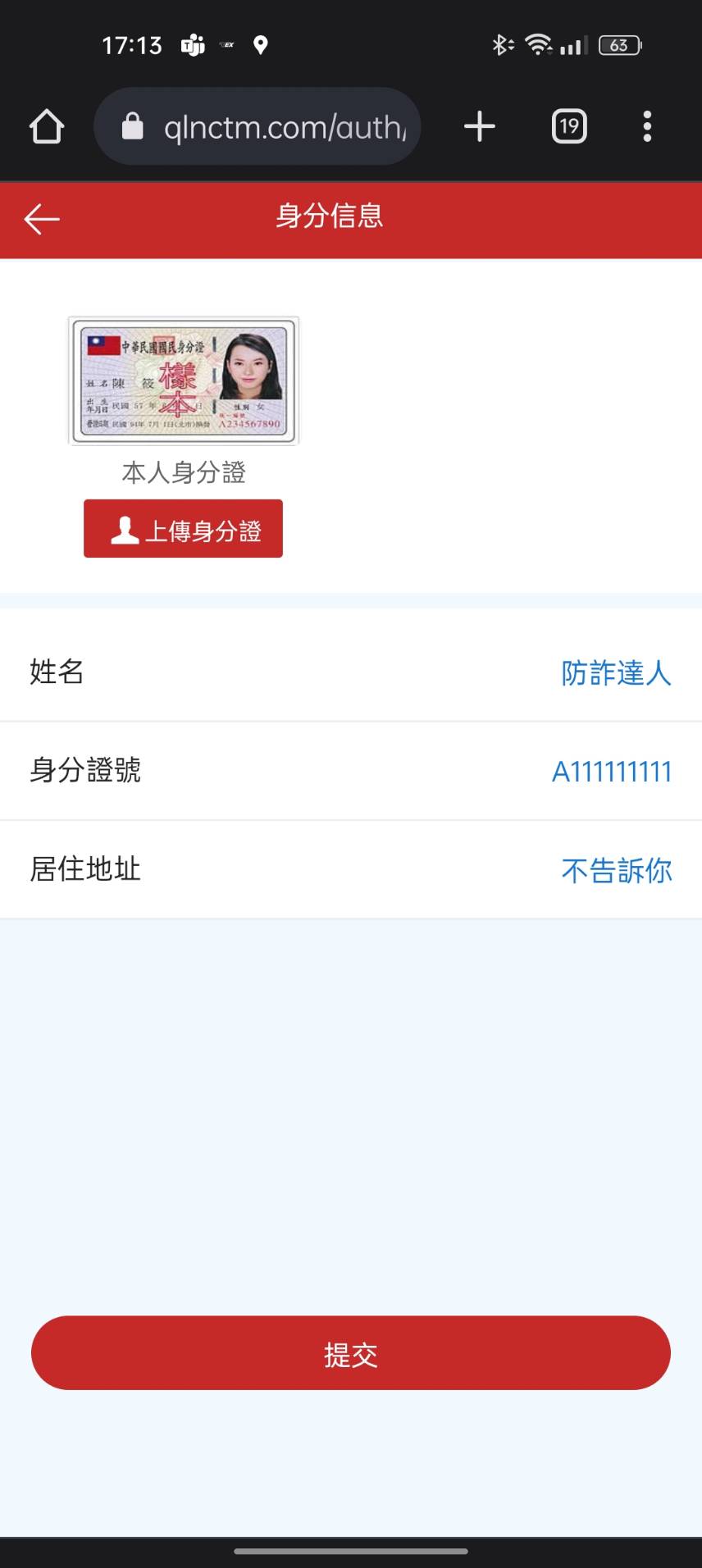Open the tab switcher showing 19
This screenshot has width=702, height=1568.
tap(569, 126)
